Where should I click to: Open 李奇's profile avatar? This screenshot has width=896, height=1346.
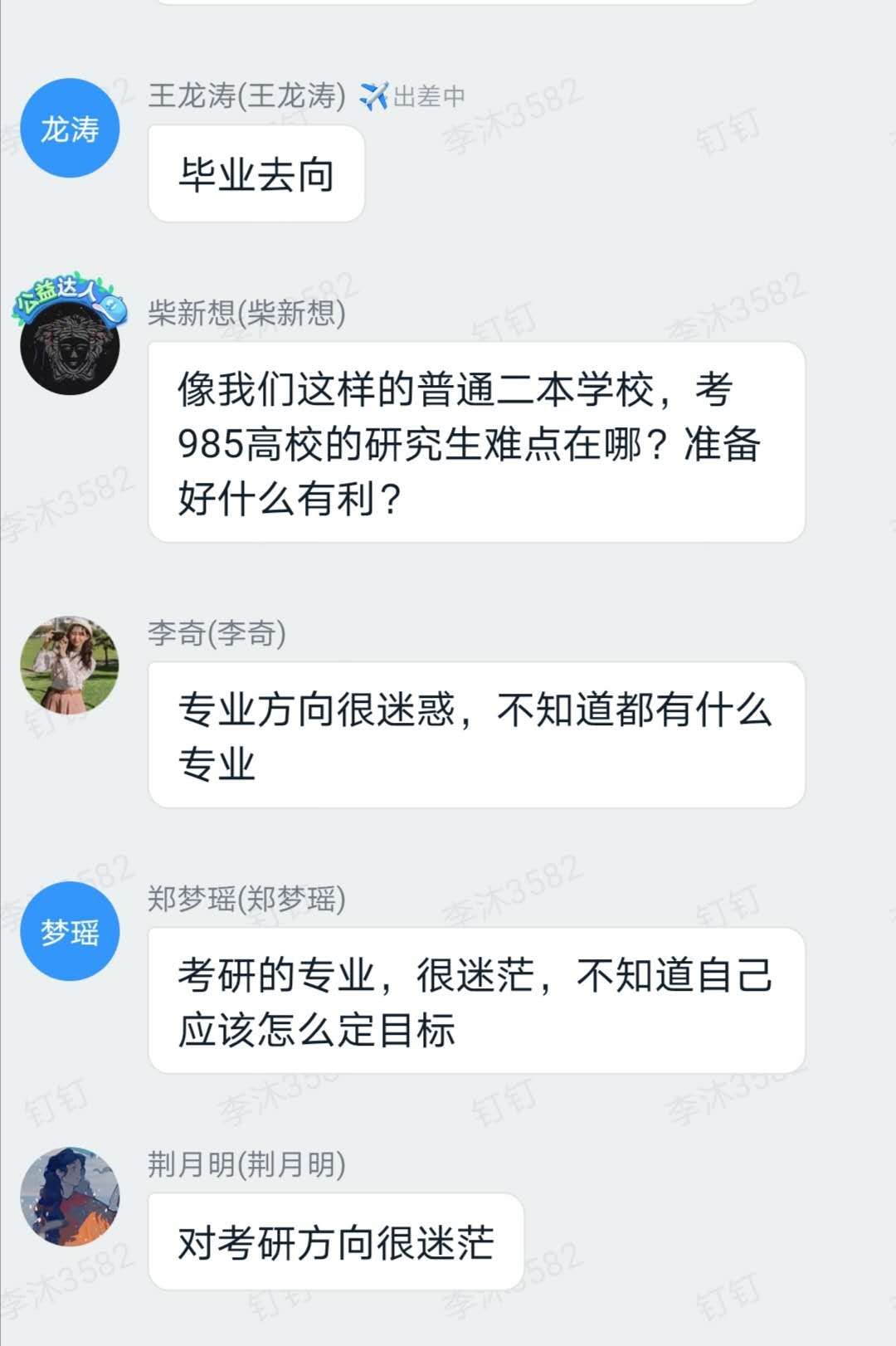pyautogui.click(x=70, y=665)
